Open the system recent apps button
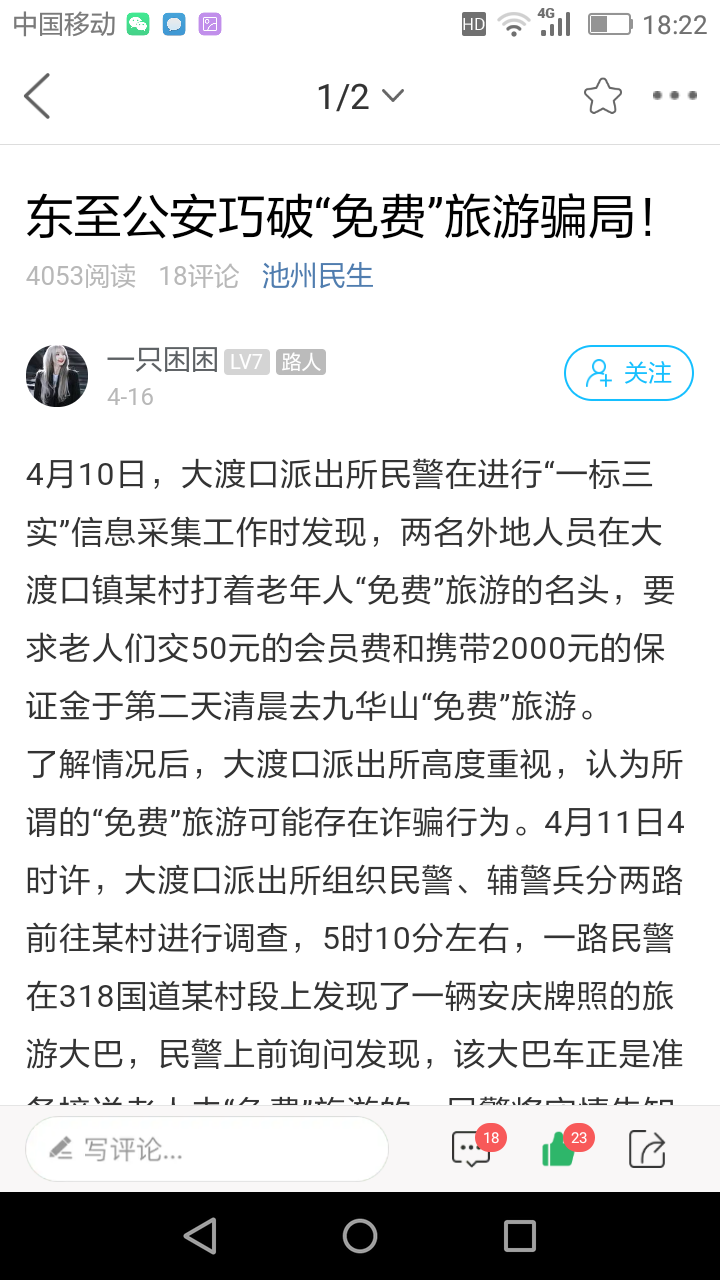720x1280 pixels. [x=519, y=1236]
